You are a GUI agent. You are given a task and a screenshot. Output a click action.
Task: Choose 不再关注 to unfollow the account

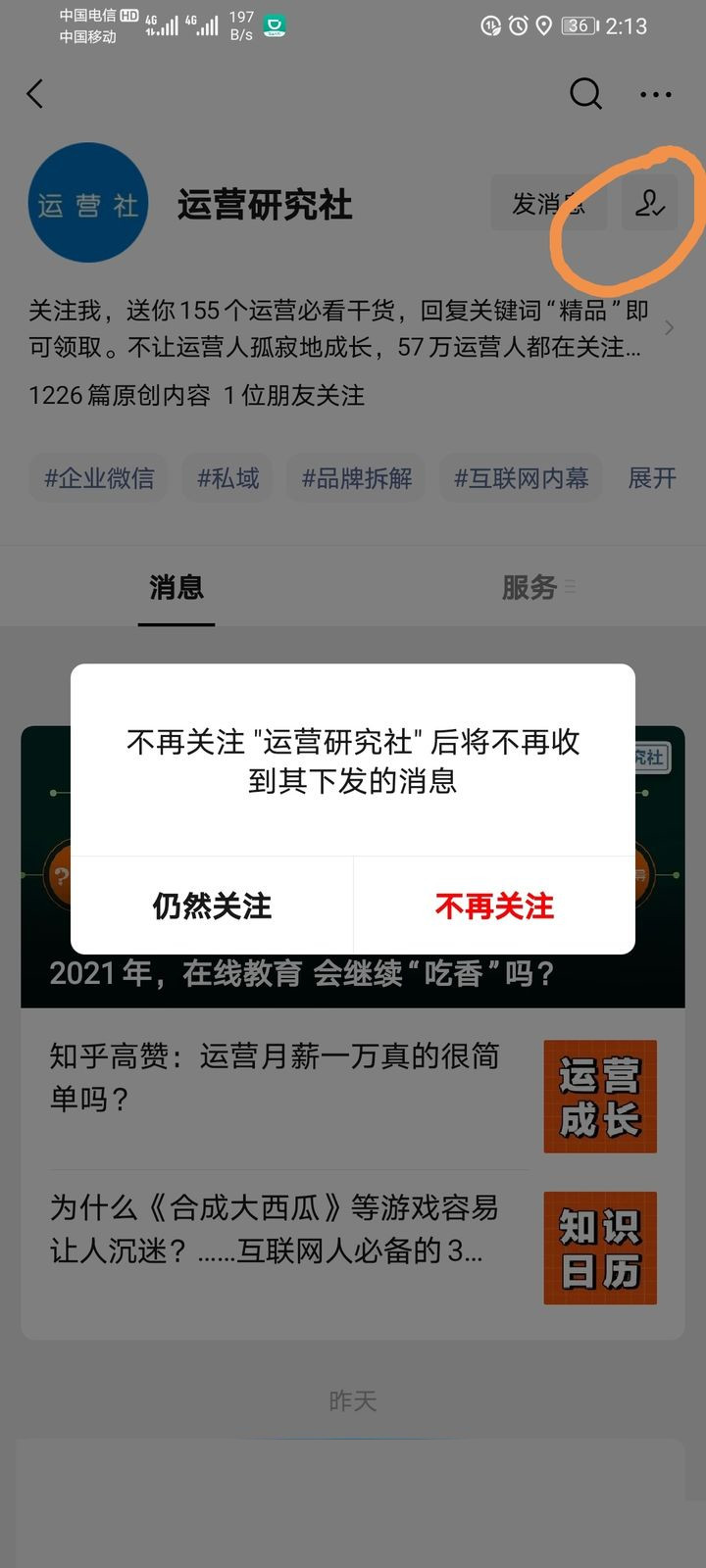pyautogui.click(x=493, y=906)
